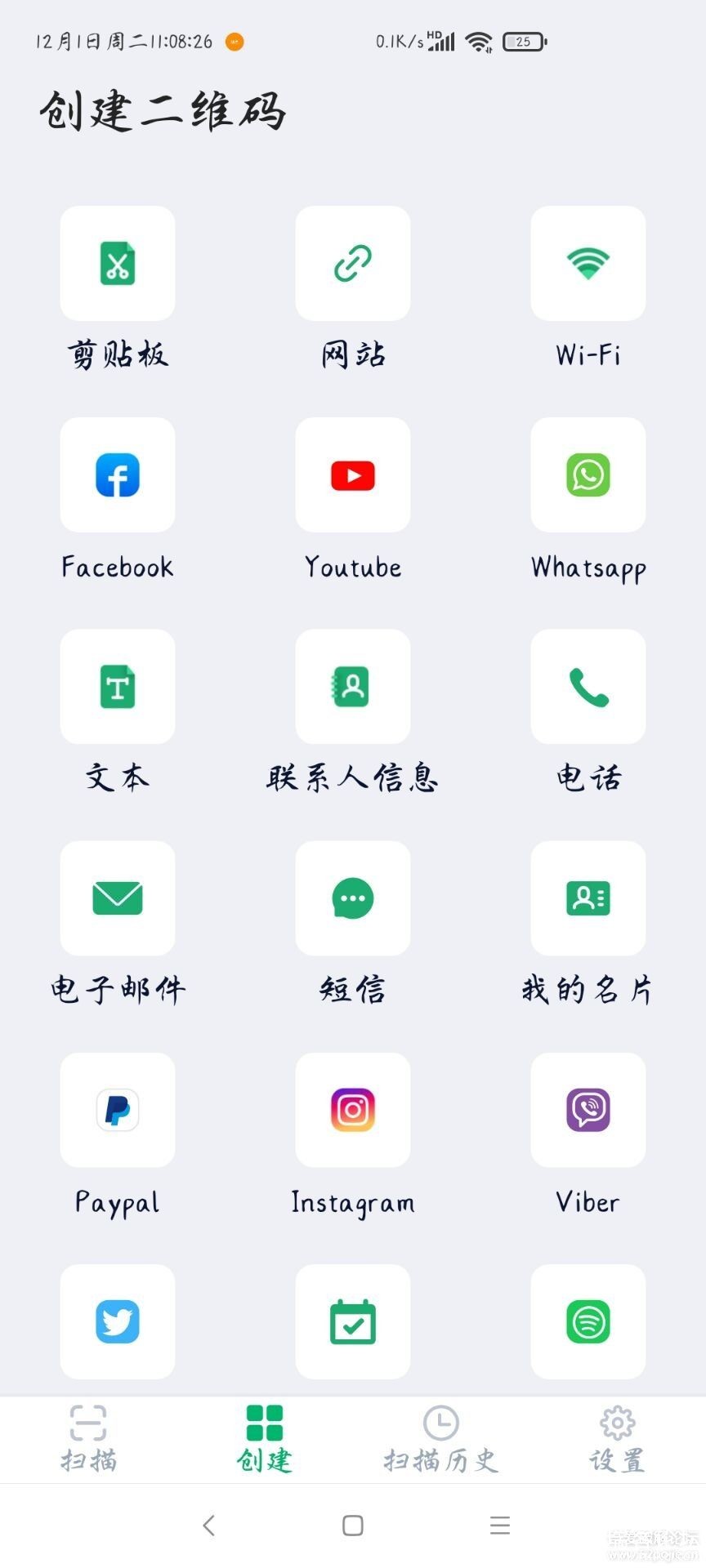Open 我的名片 QR code creator
The image size is (706, 1568).
(588, 898)
